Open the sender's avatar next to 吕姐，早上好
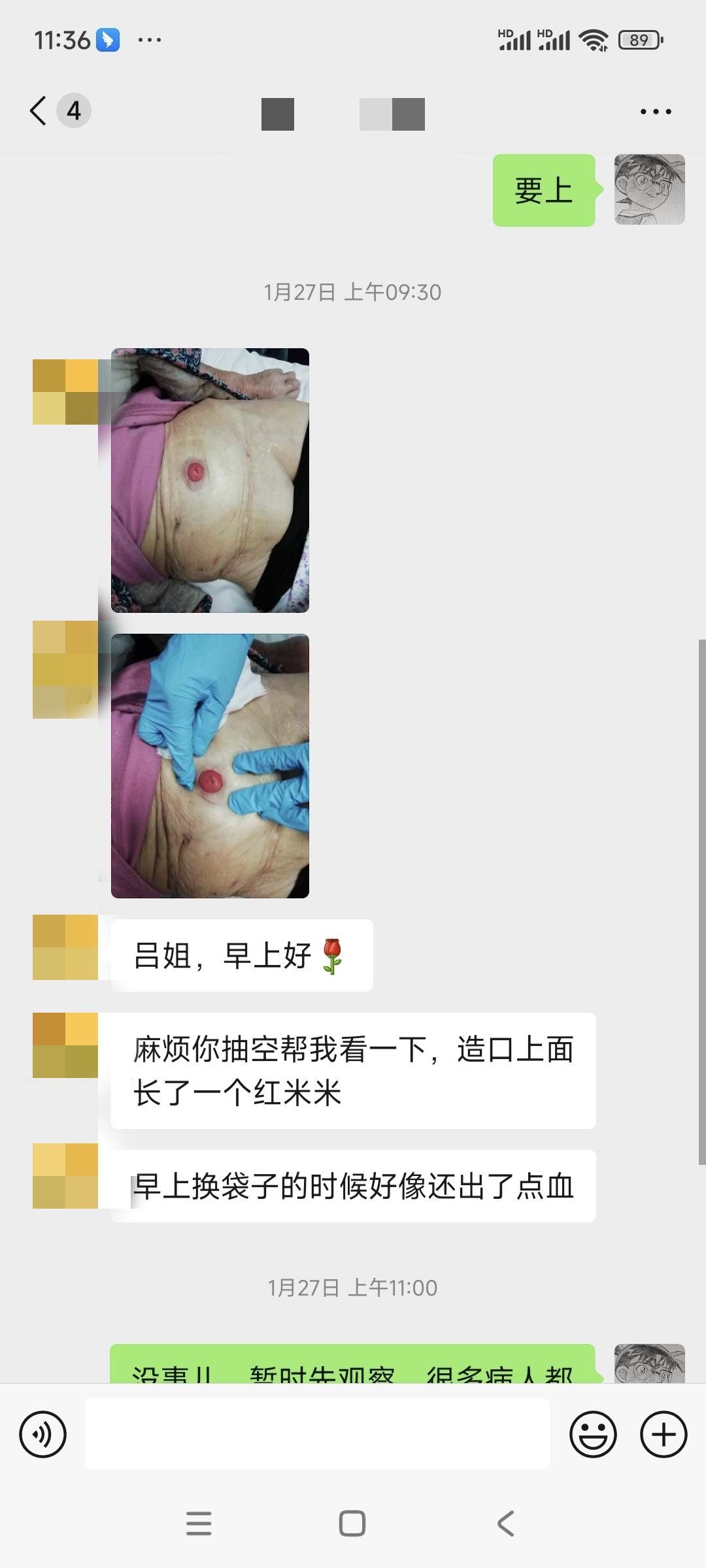This screenshot has height=1568, width=706. tap(65, 947)
